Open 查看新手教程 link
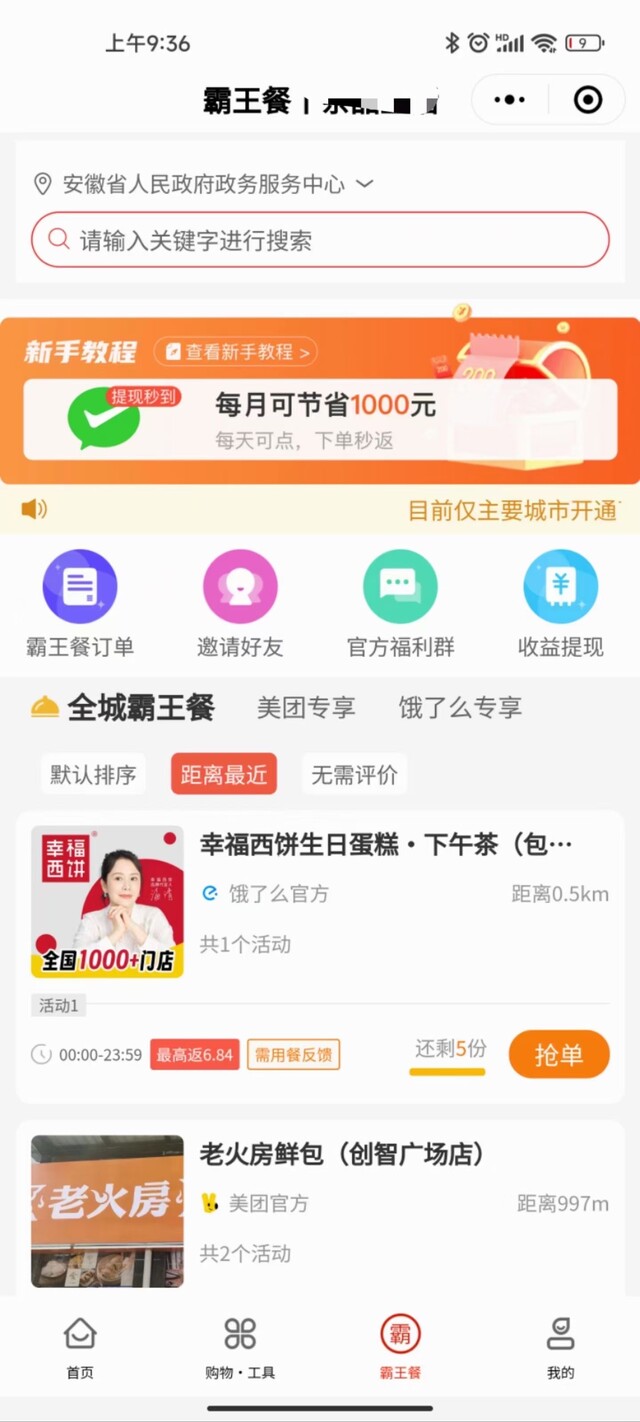The width and height of the screenshot is (640, 1422). pos(236,352)
